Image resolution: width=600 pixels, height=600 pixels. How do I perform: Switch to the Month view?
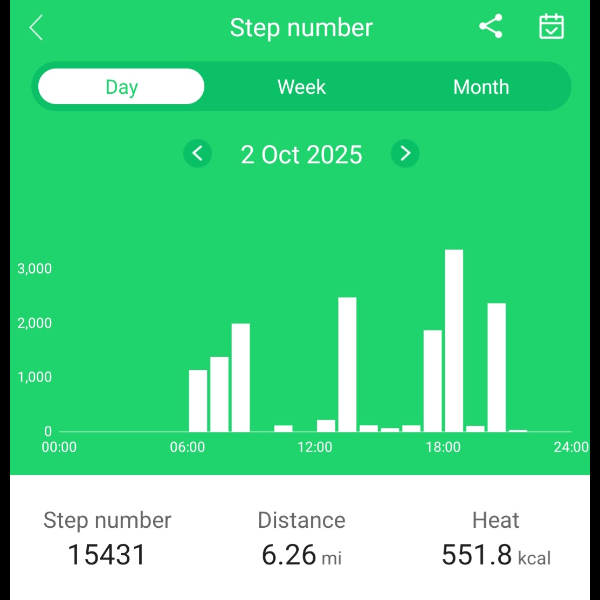click(x=481, y=87)
